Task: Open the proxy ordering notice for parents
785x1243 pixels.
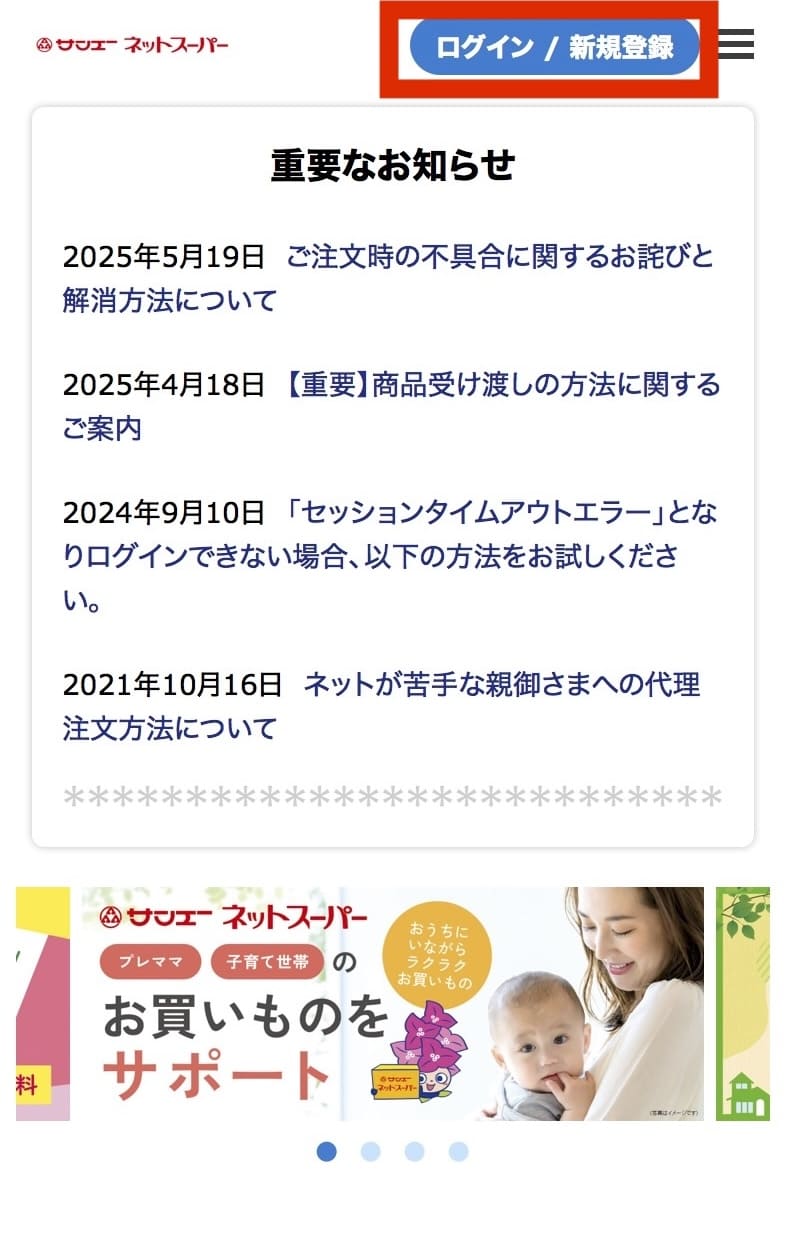Action: [500, 685]
